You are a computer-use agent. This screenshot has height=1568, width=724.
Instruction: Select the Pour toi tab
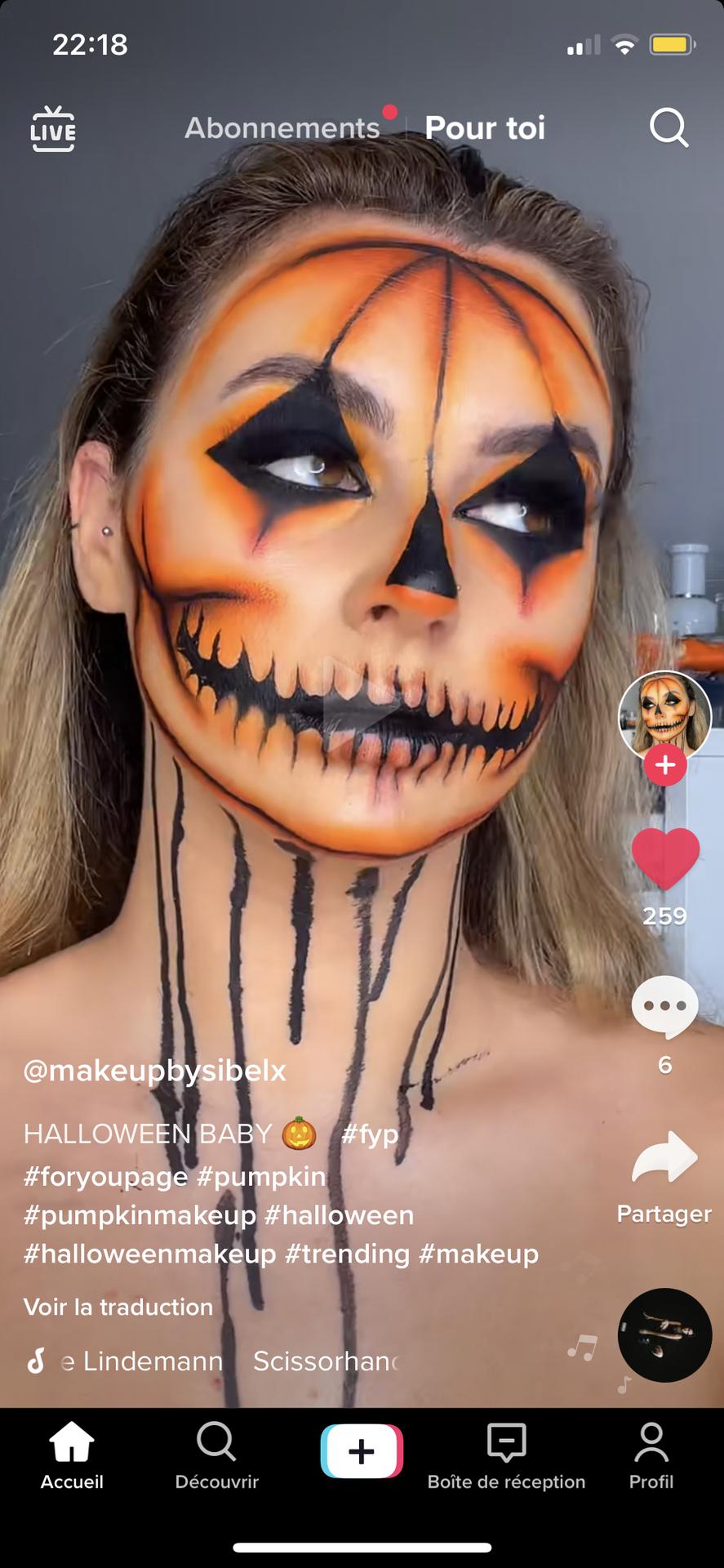click(x=485, y=128)
